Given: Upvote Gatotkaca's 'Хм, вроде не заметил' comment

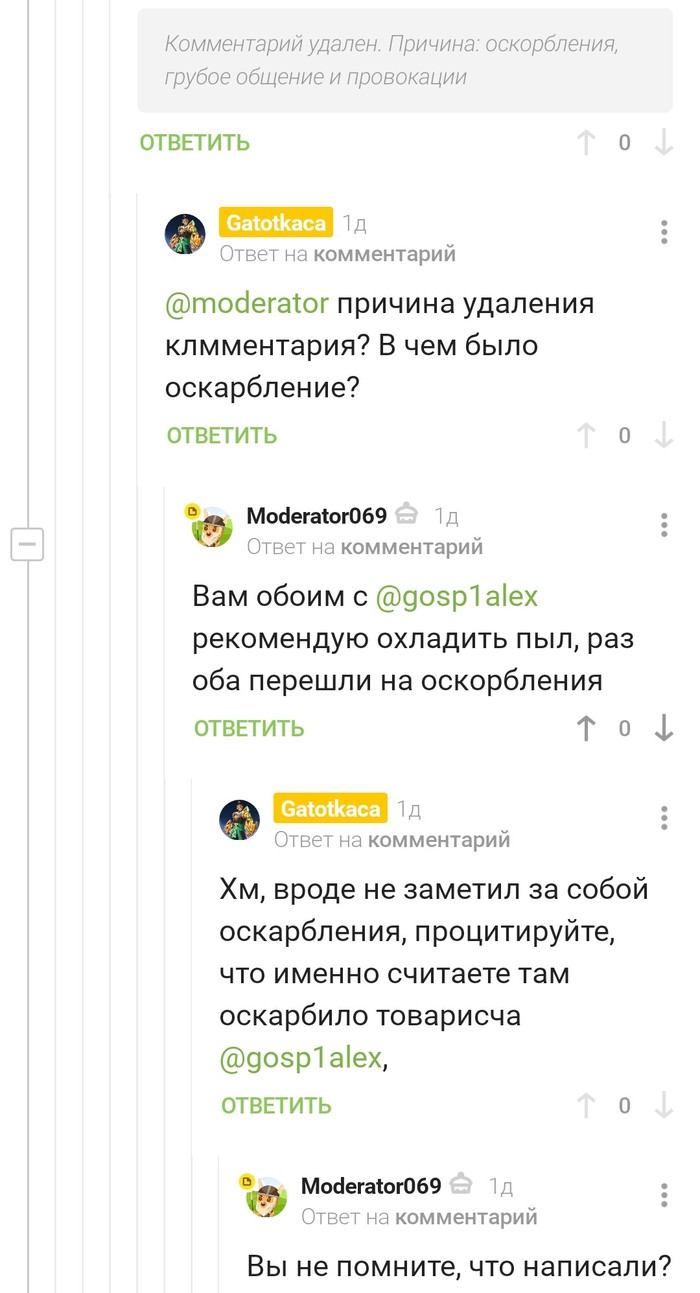Looking at the screenshot, I should (x=586, y=1106).
